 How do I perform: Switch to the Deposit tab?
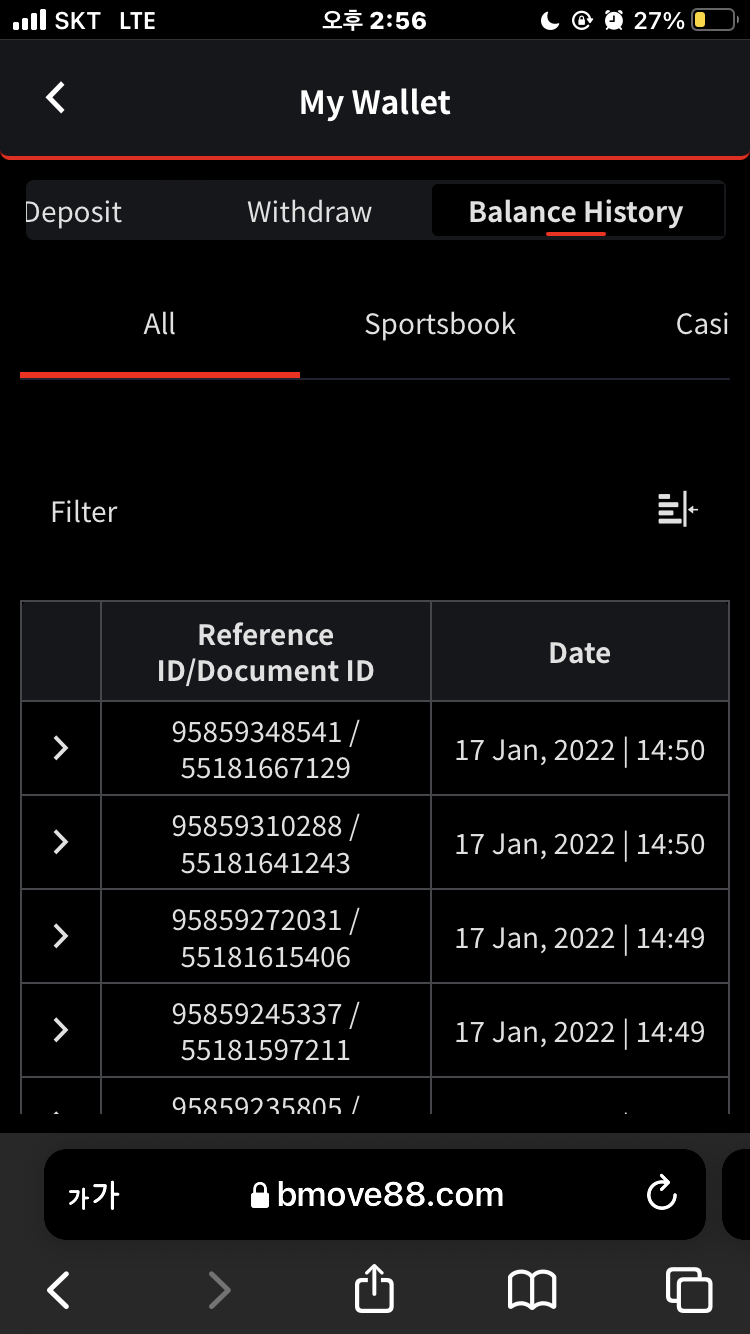click(73, 211)
